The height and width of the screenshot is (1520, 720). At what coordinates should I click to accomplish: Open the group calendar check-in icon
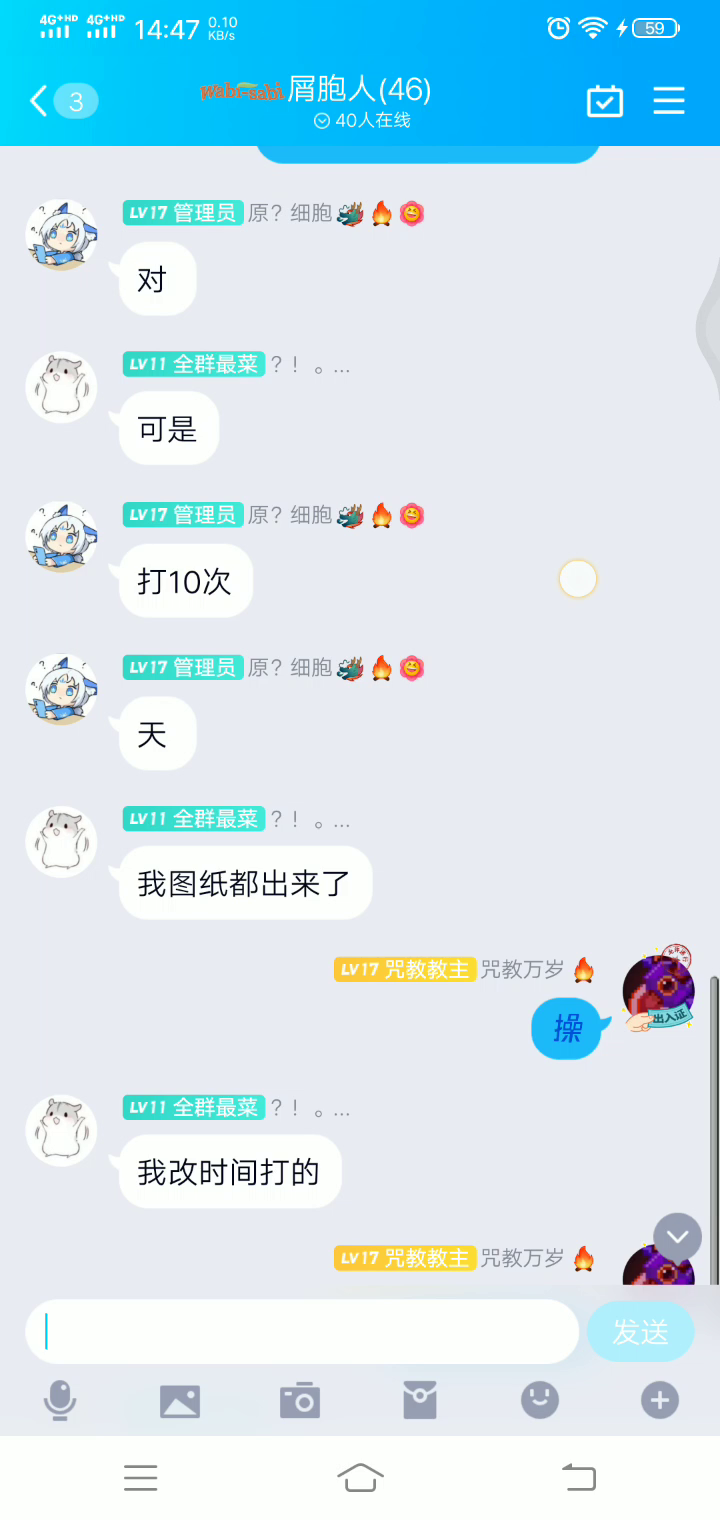tap(605, 101)
